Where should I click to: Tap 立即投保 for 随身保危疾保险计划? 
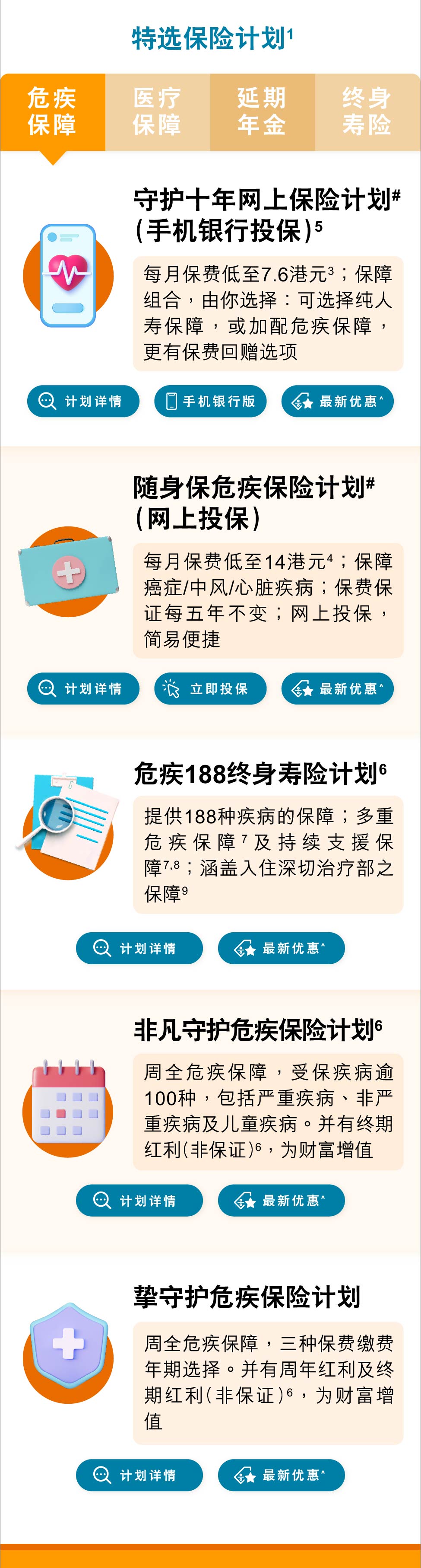point(211,688)
